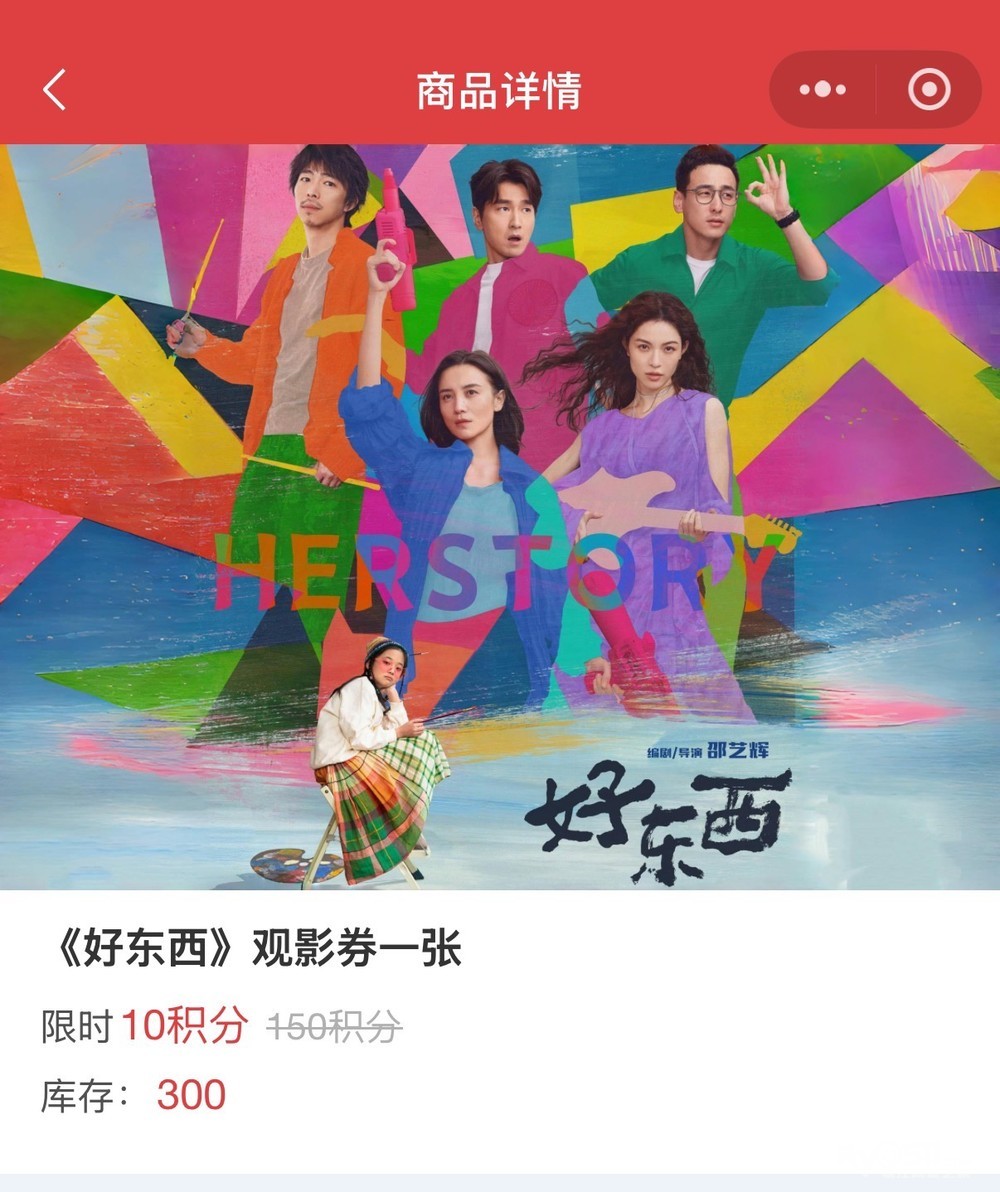Open the 好东西 movie poster image
The height and width of the screenshot is (1192, 1000).
(500, 516)
